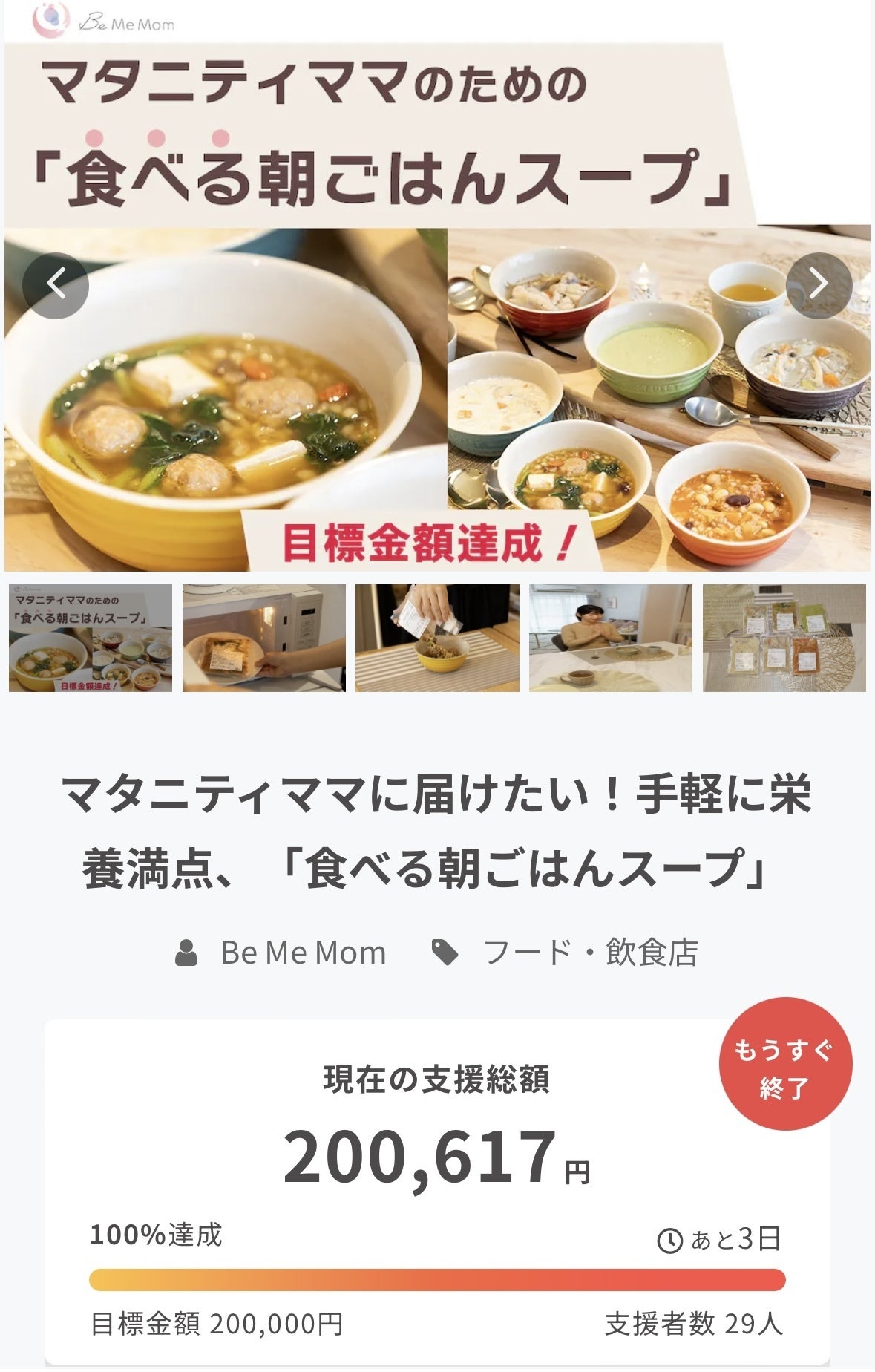The width and height of the screenshot is (875, 1372).
Task: Open the Be Me Mom owner profile
Action: pyautogui.click(x=302, y=953)
